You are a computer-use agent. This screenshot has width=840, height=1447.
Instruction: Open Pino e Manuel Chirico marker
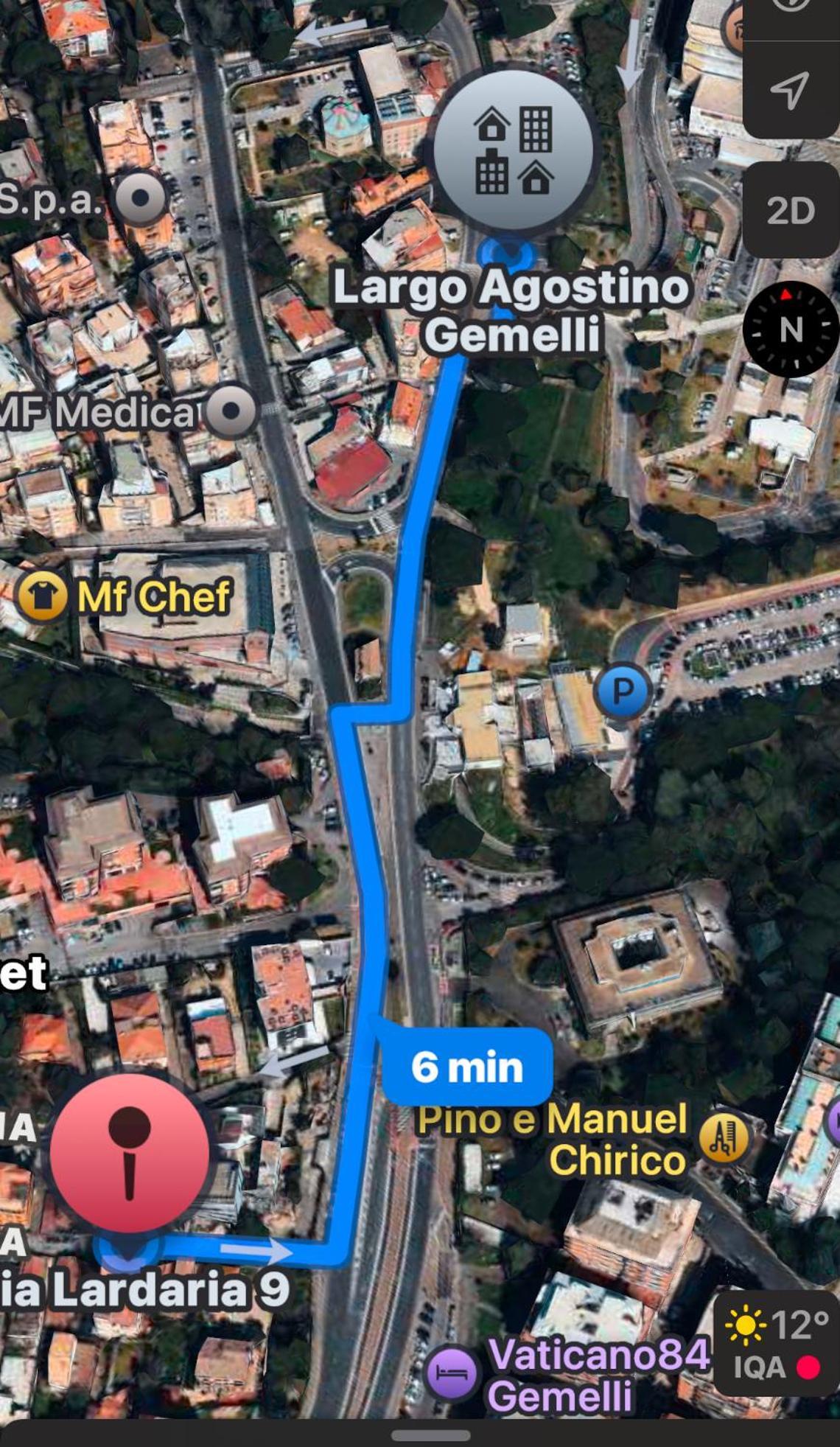click(724, 1139)
